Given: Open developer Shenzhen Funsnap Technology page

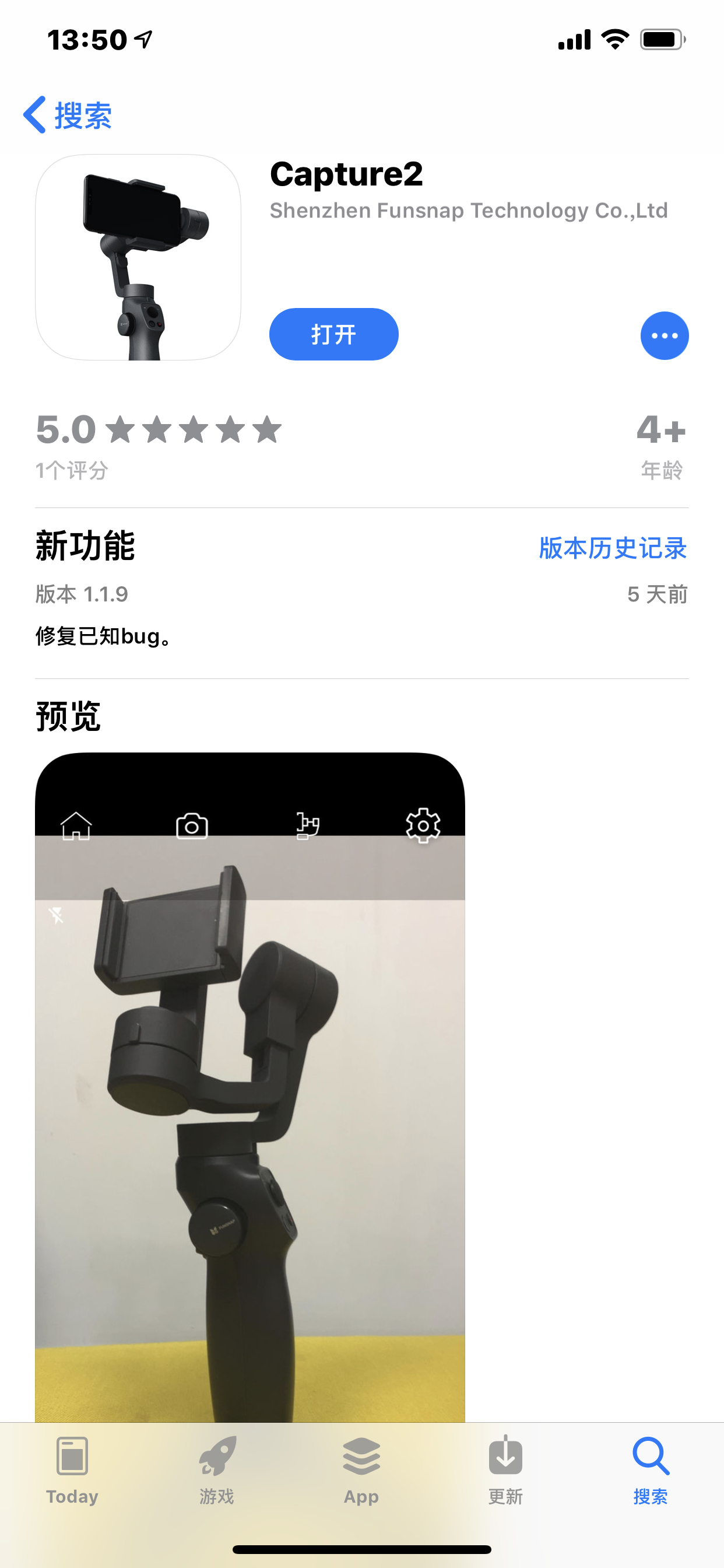Looking at the screenshot, I should [x=469, y=210].
